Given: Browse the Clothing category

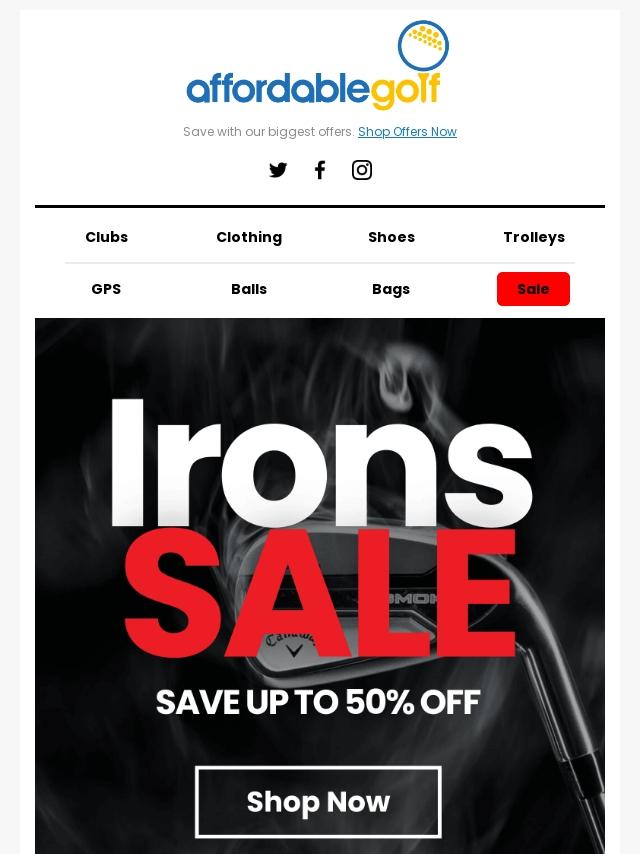Looking at the screenshot, I should 249,237.
